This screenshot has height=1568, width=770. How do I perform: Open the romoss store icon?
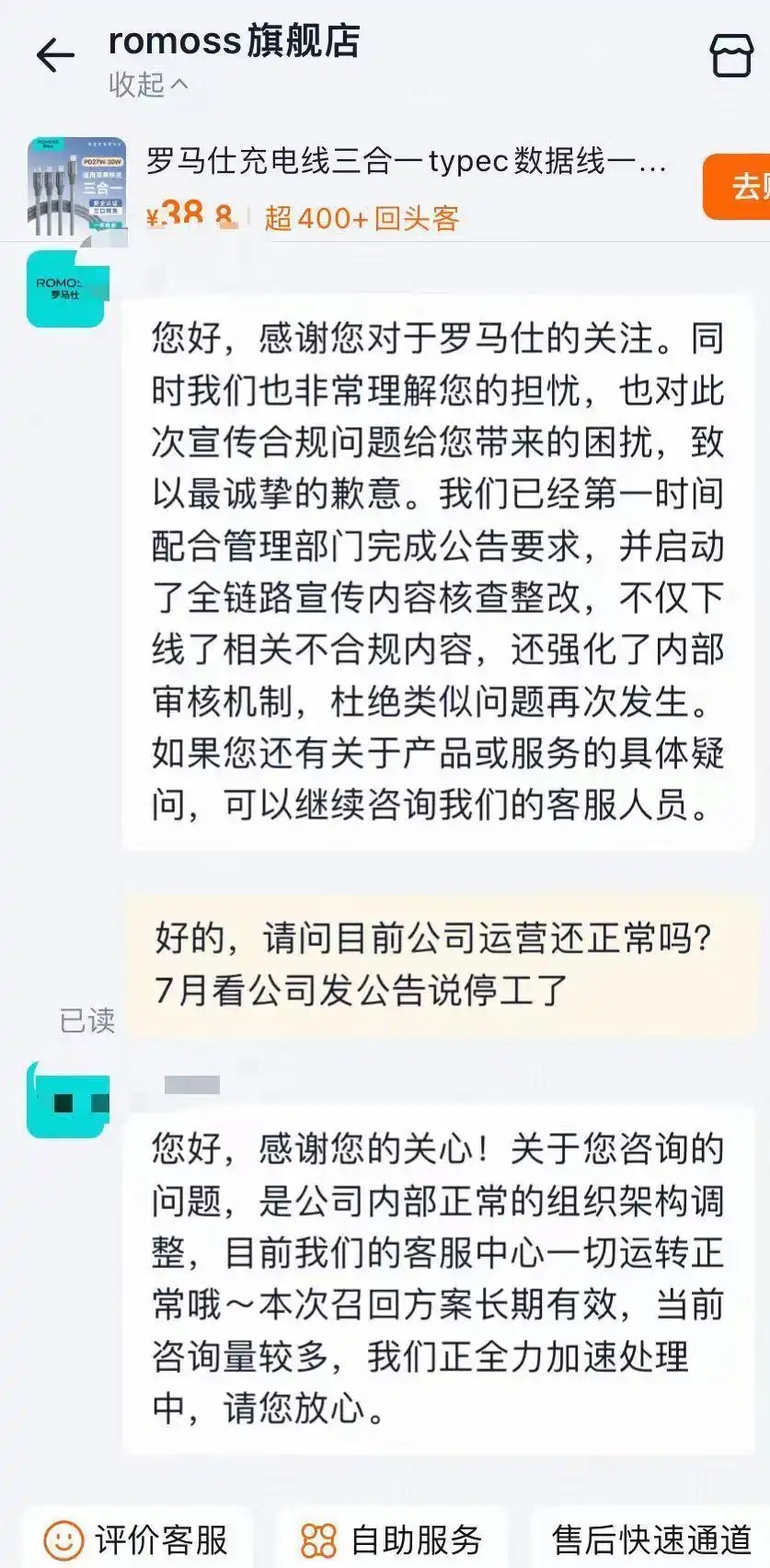pos(732,56)
